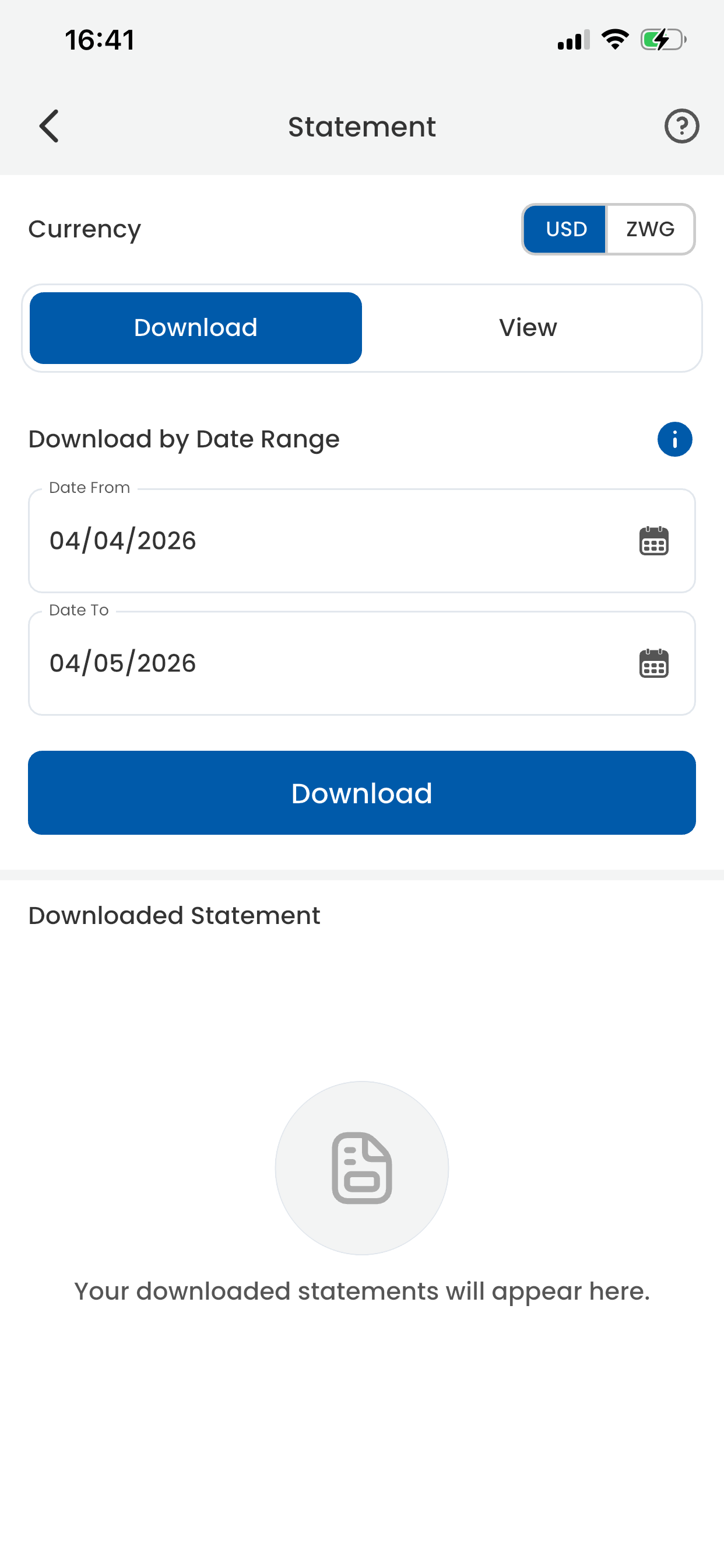Open the calendar picker for Date To
Image resolution: width=724 pixels, height=1568 pixels.
click(653, 663)
